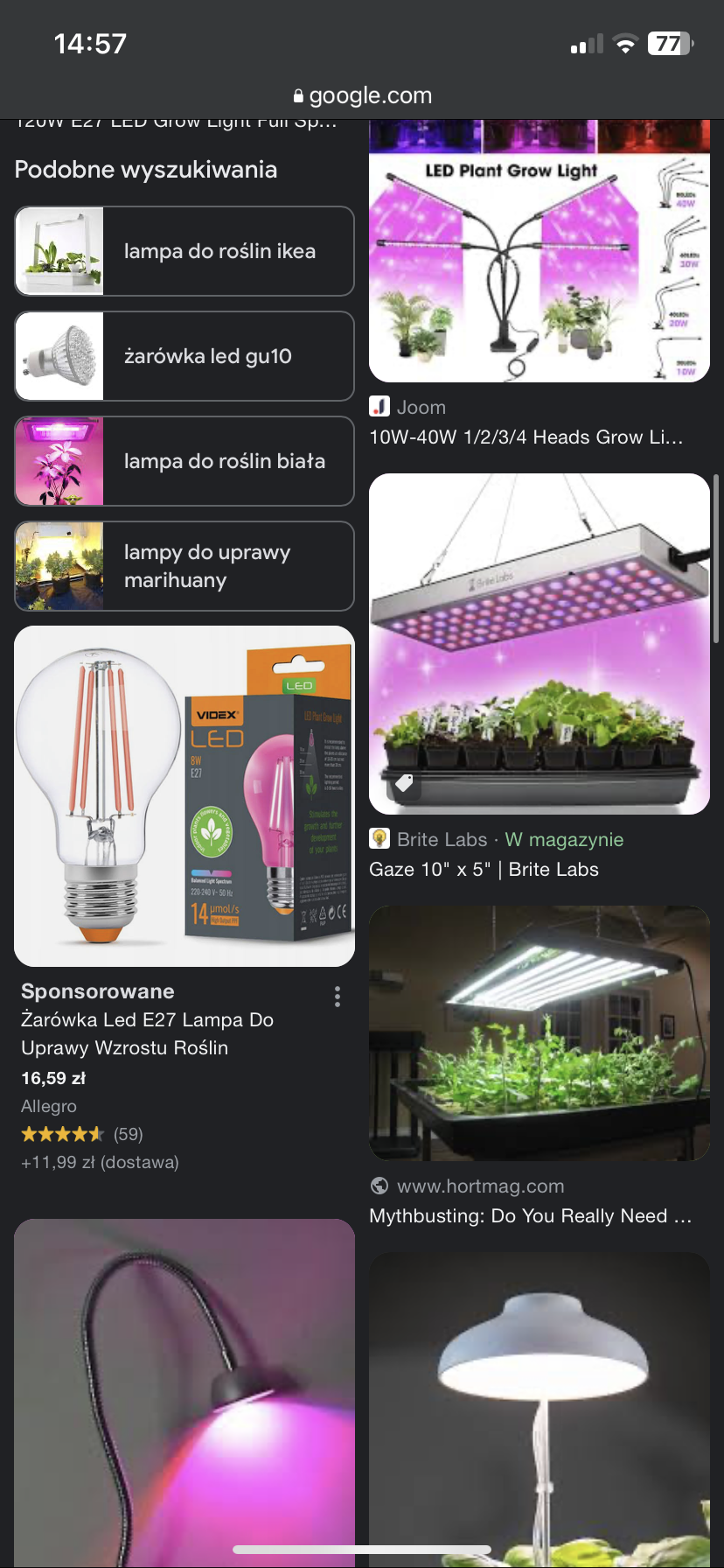Viewport: 724px width, 1568px height.
Task: Open options menu for the sponsored Allegro listing
Action: coord(338,997)
